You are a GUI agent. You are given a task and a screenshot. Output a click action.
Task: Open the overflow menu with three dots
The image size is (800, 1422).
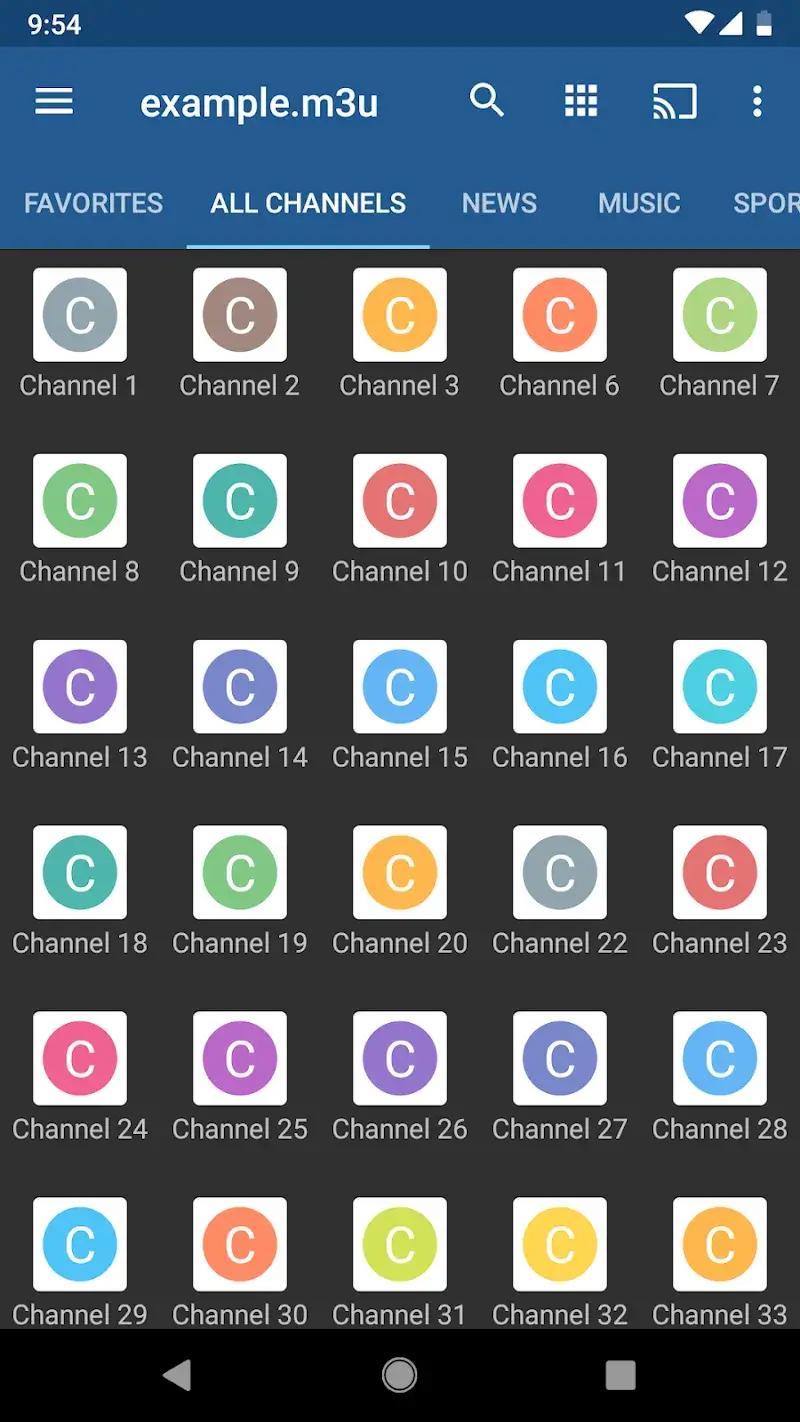[x=757, y=100]
